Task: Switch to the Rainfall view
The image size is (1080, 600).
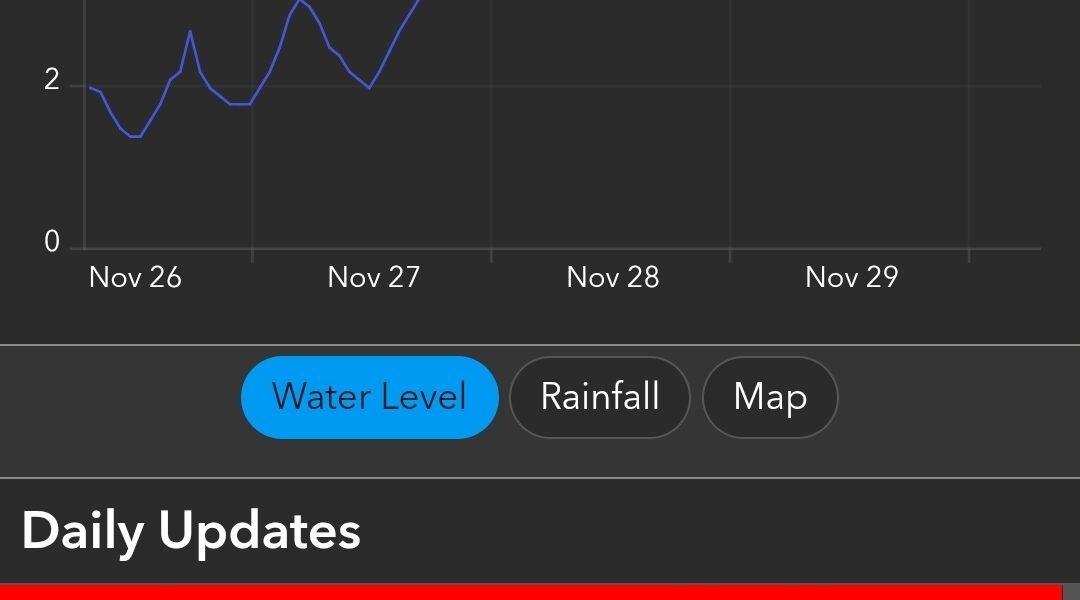Action: coord(599,397)
